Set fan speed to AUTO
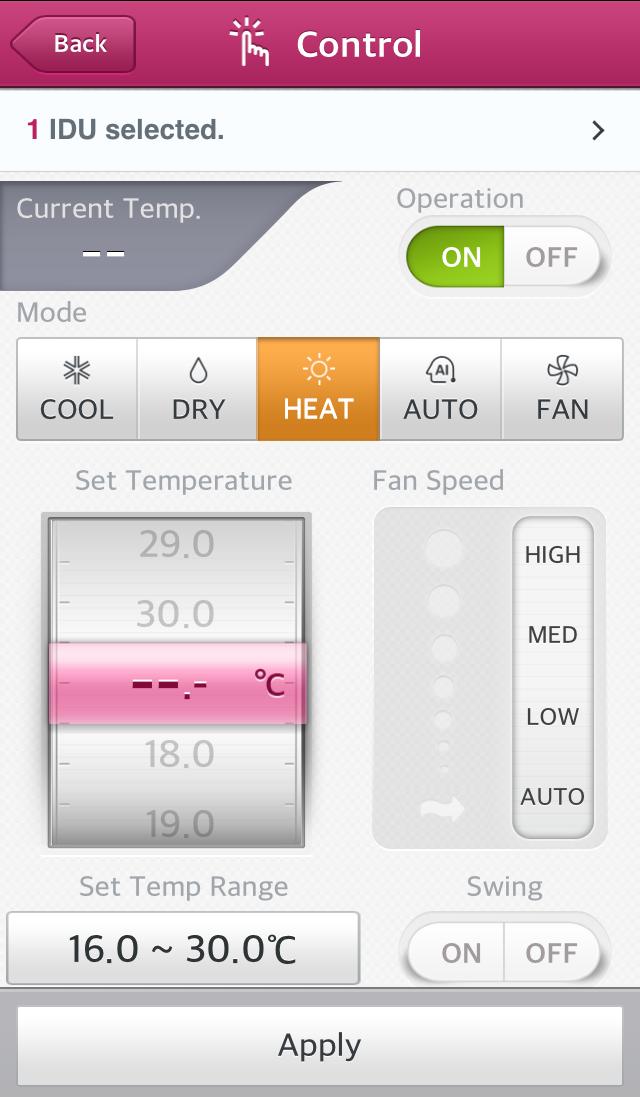 click(x=553, y=797)
